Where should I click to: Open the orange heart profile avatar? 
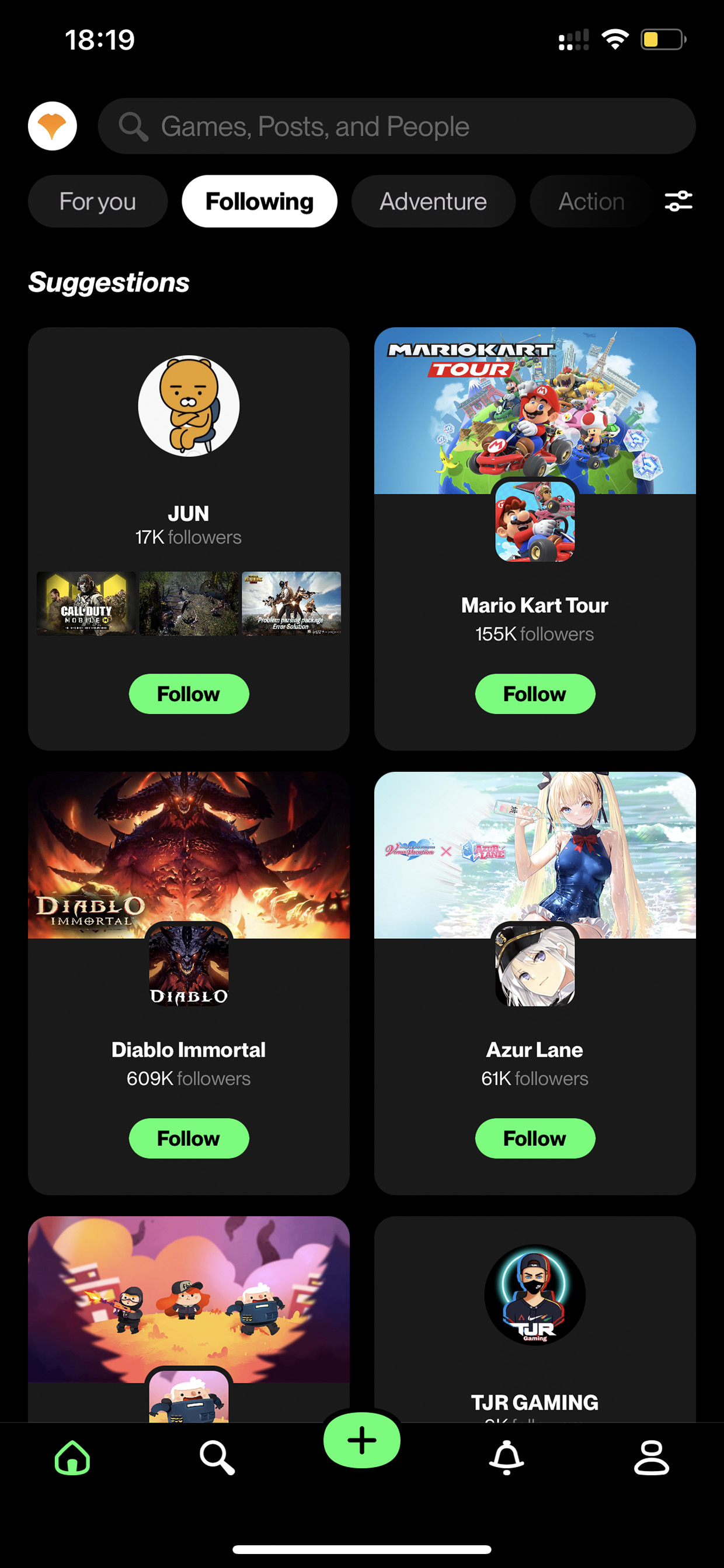[53, 126]
